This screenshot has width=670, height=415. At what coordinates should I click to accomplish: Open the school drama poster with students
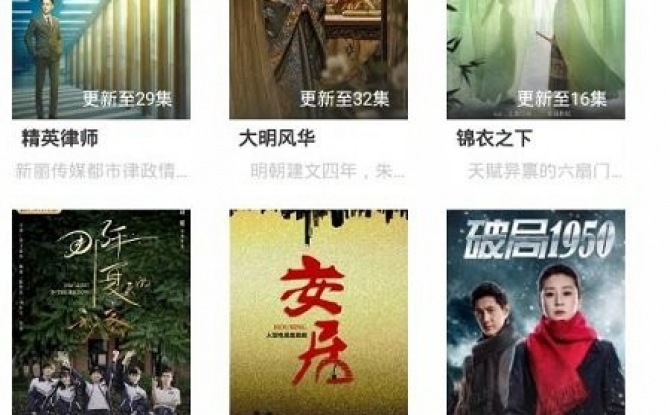[101, 312]
